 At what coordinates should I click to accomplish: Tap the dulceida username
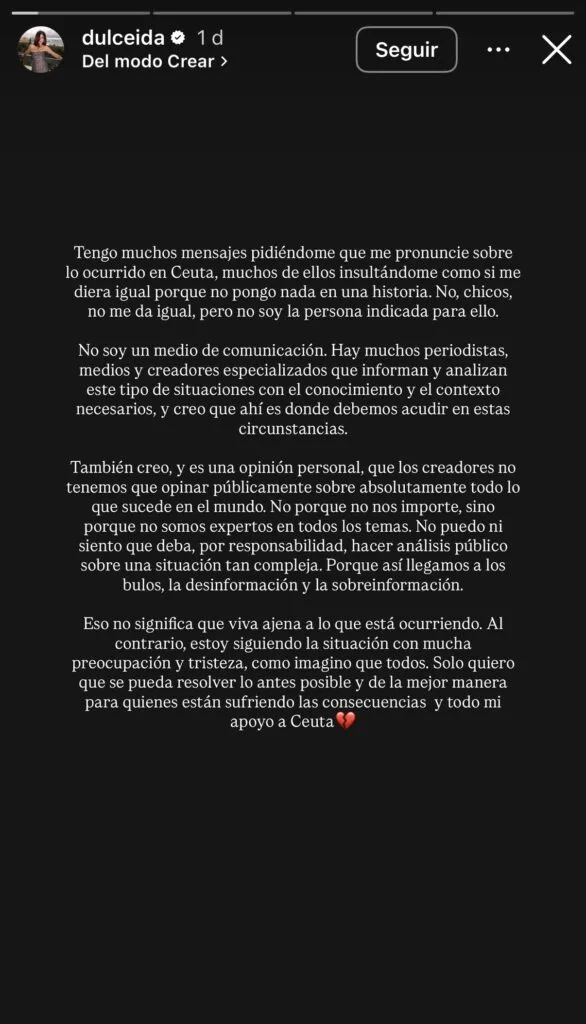click(123, 38)
